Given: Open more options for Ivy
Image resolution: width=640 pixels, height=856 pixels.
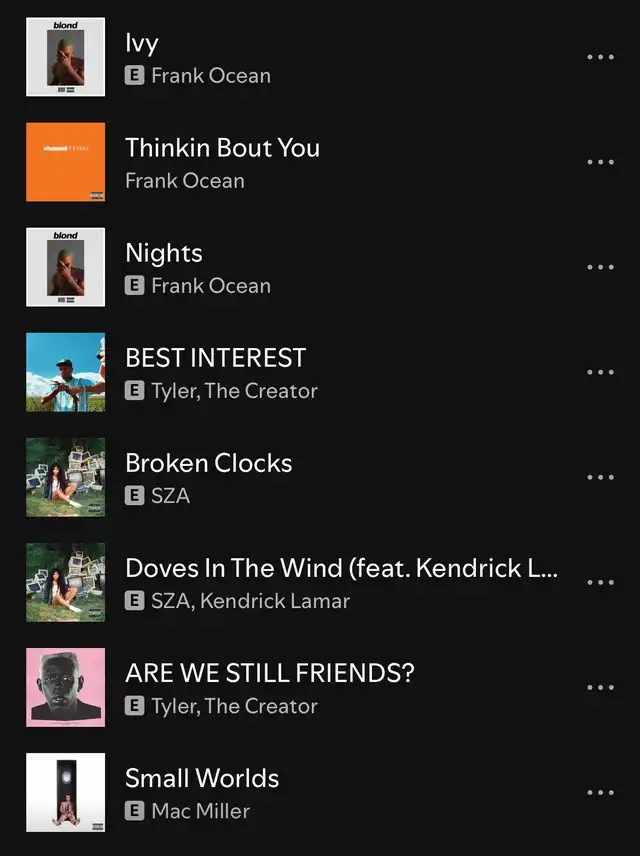Looking at the screenshot, I should (600, 58).
